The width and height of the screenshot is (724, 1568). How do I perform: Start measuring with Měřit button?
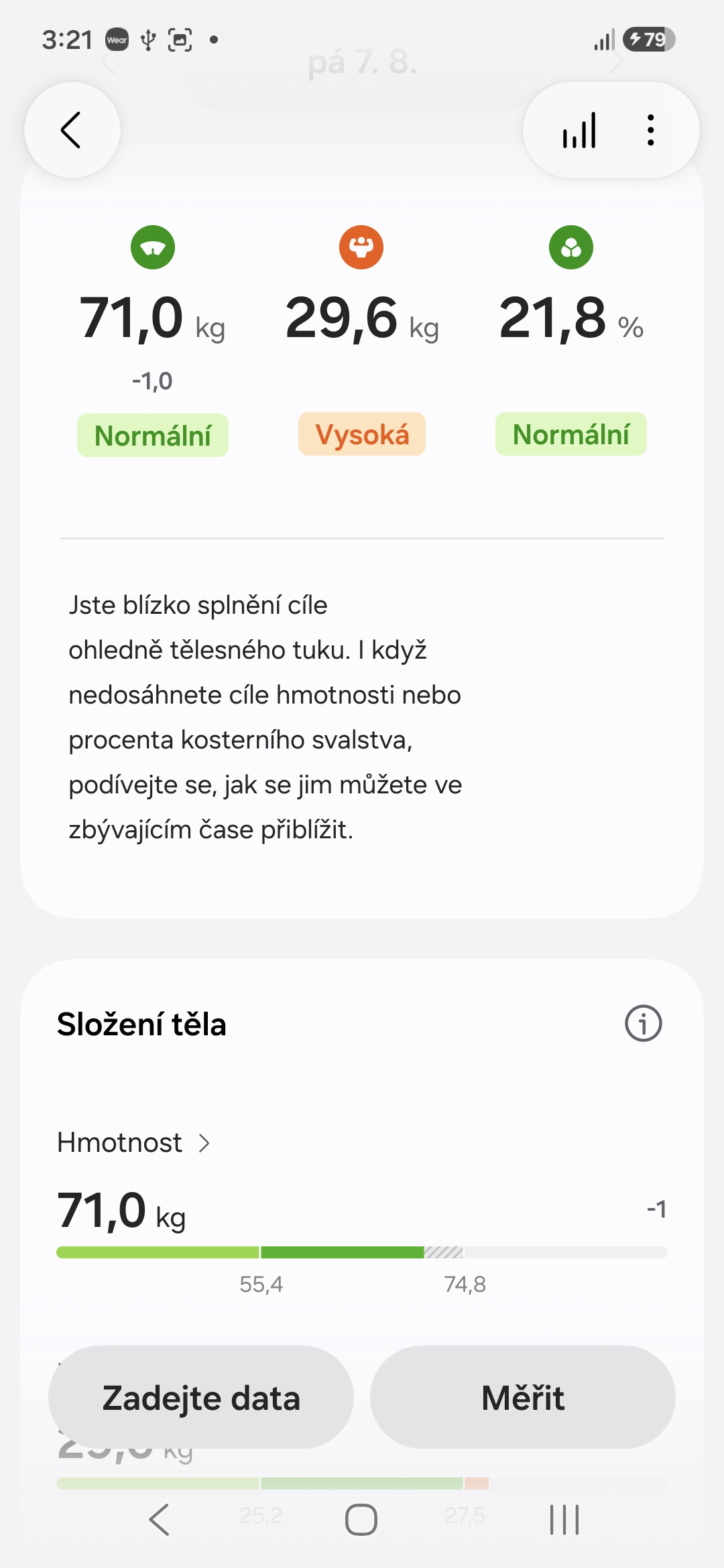pos(523,1397)
